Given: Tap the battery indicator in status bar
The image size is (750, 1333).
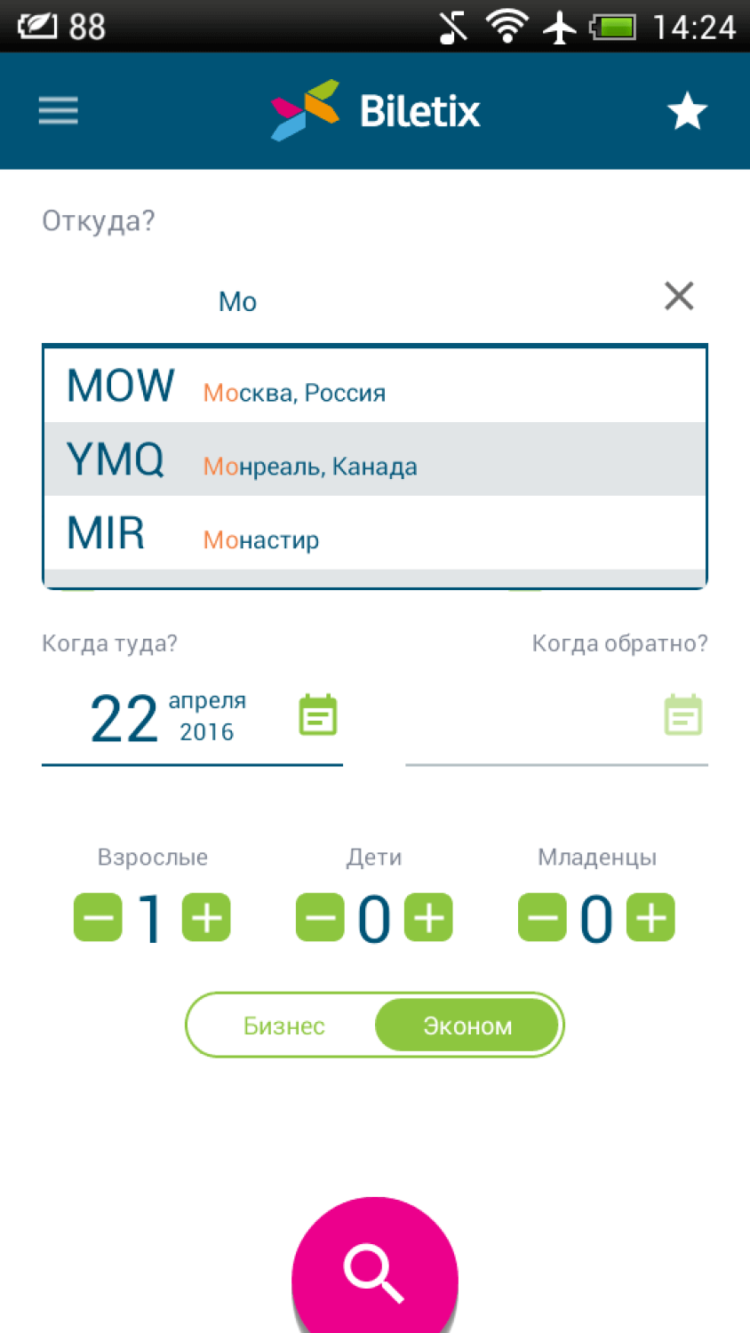Looking at the screenshot, I should point(612,26).
